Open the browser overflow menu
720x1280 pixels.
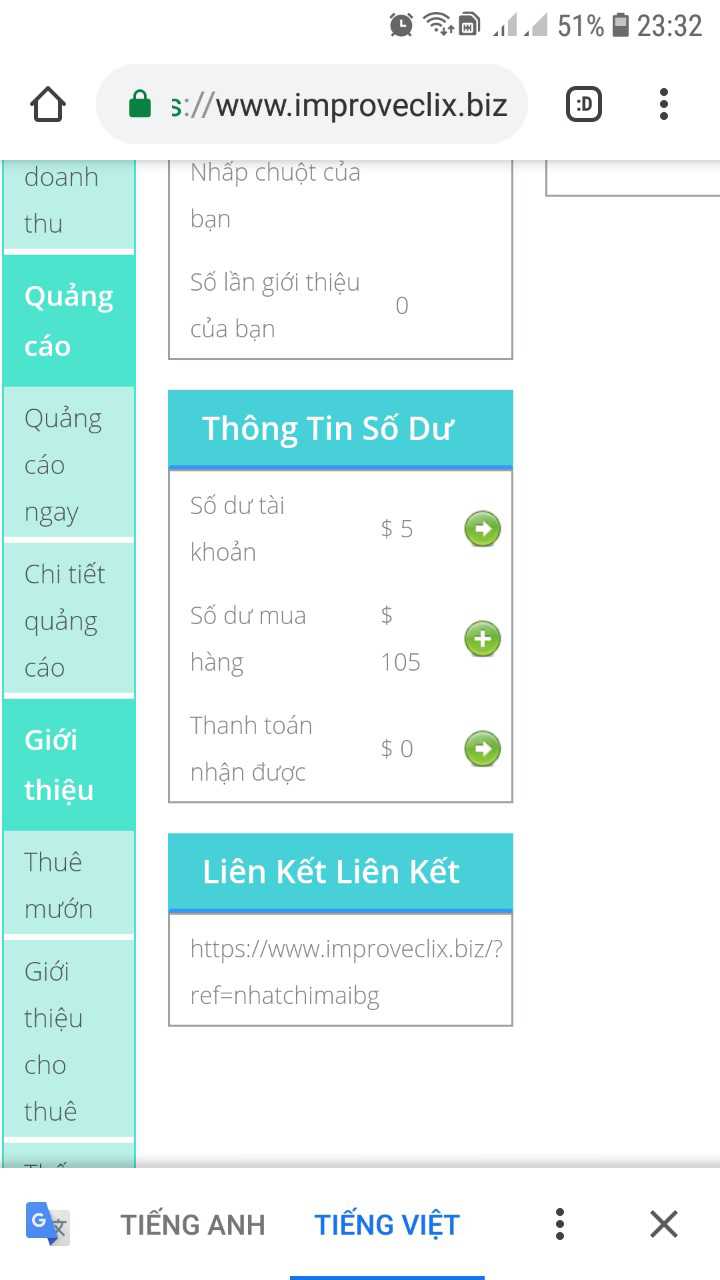tap(664, 104)
